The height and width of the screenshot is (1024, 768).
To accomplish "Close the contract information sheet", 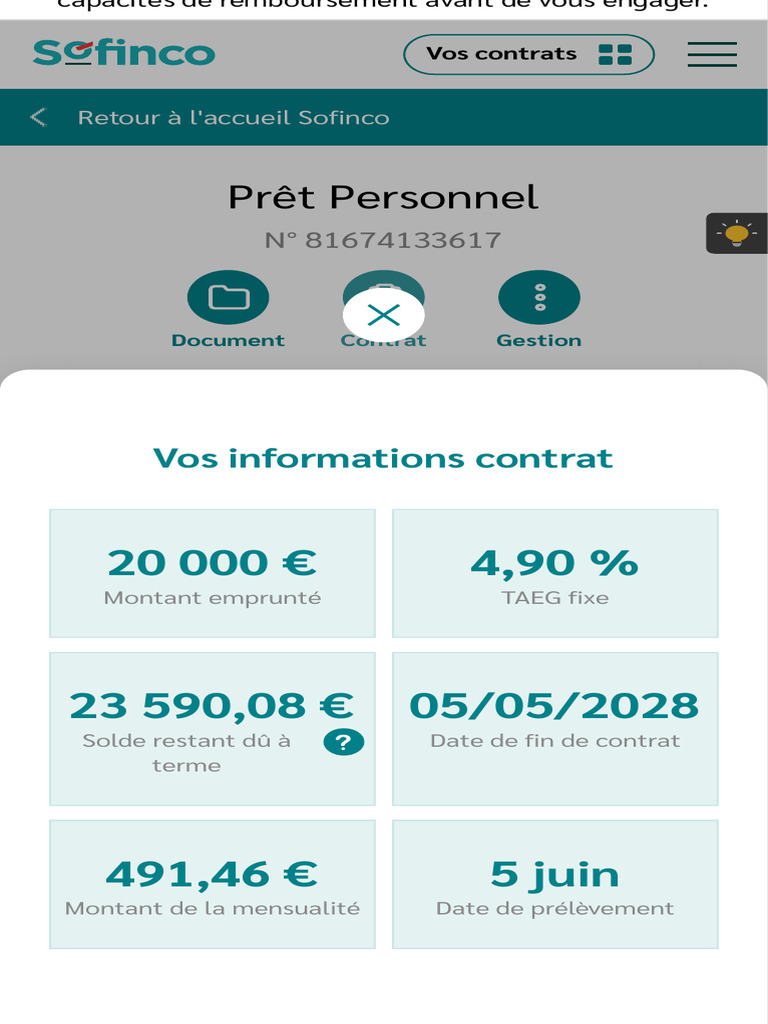I will [x=383, y=316].
